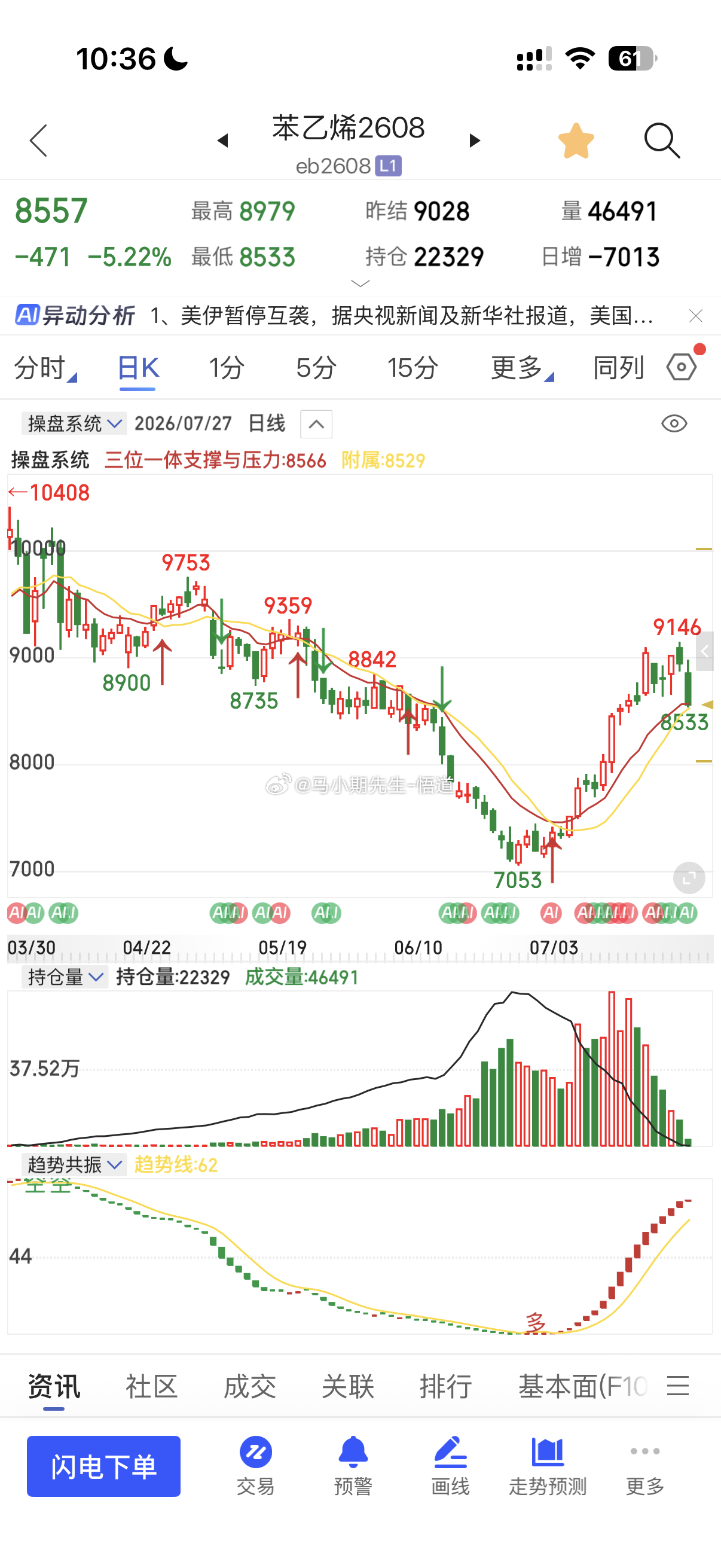Select the 15分 chart period
721x1568 pixels.
413,368
